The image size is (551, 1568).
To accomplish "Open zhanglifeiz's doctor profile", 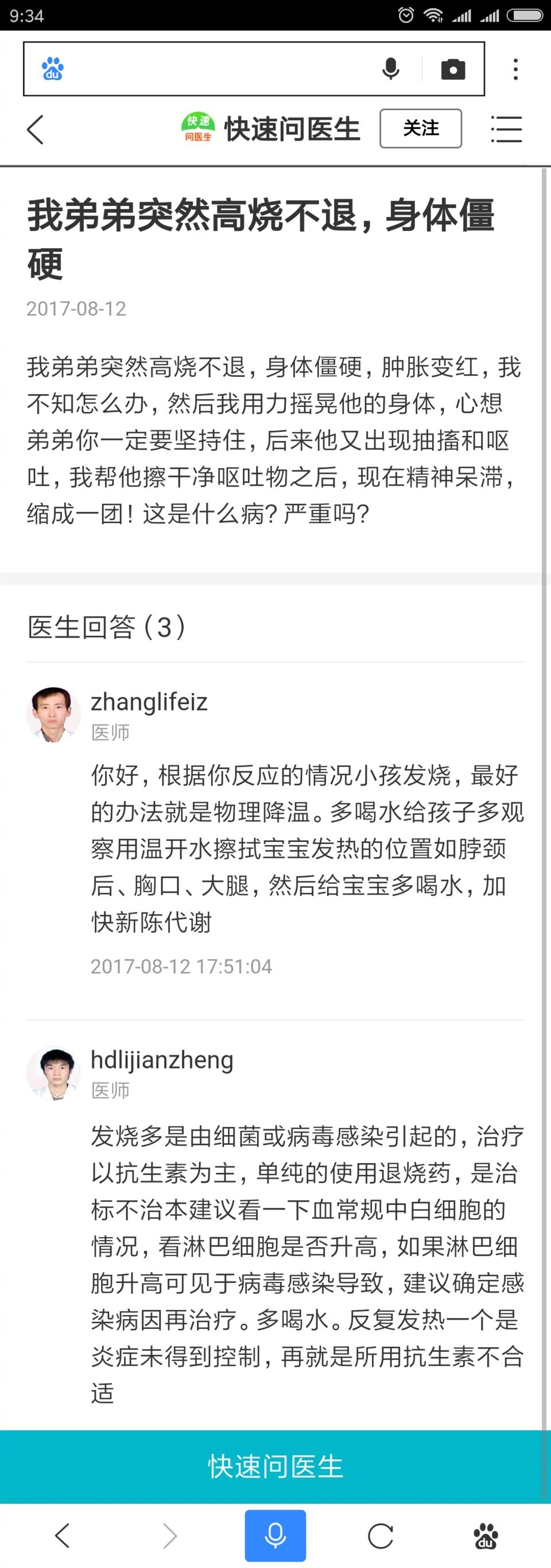I will (x=149, y=701).
